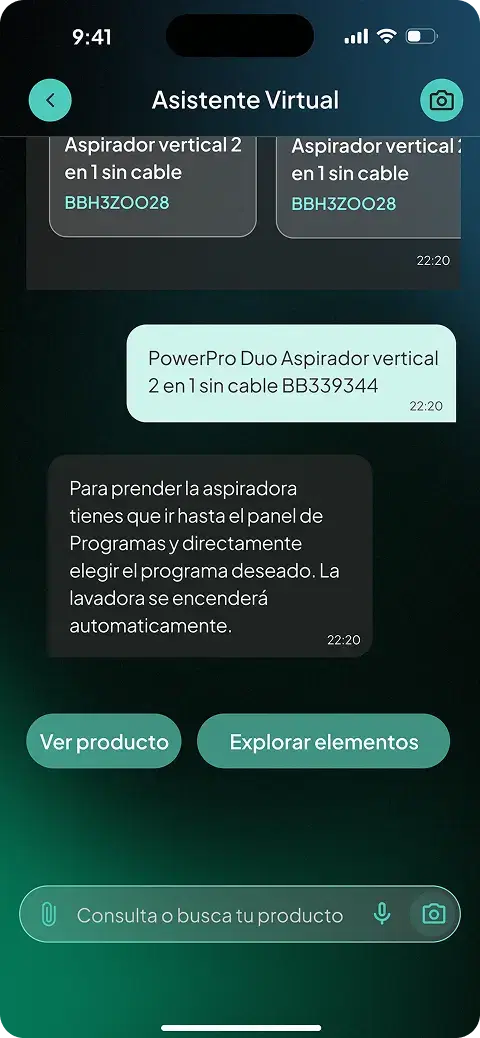Select Explorar elementos
Screen dimensions: 480x1038
(324, 741)
